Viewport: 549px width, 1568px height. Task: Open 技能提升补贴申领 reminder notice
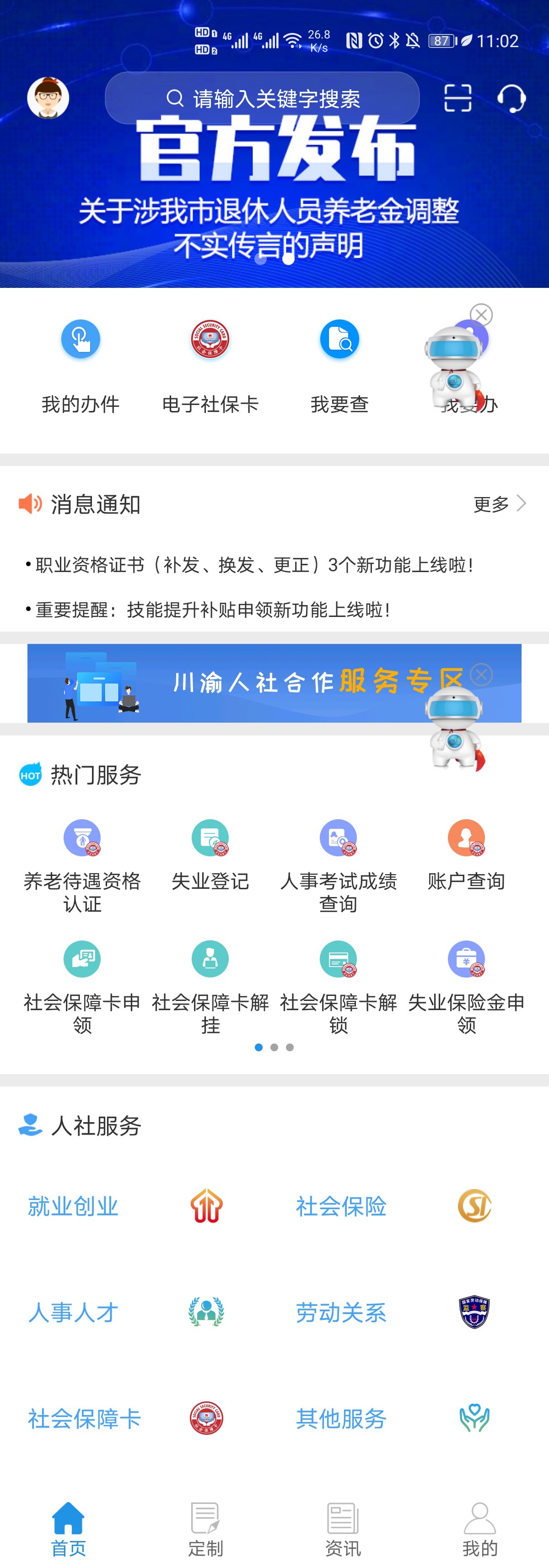(212, 609)
